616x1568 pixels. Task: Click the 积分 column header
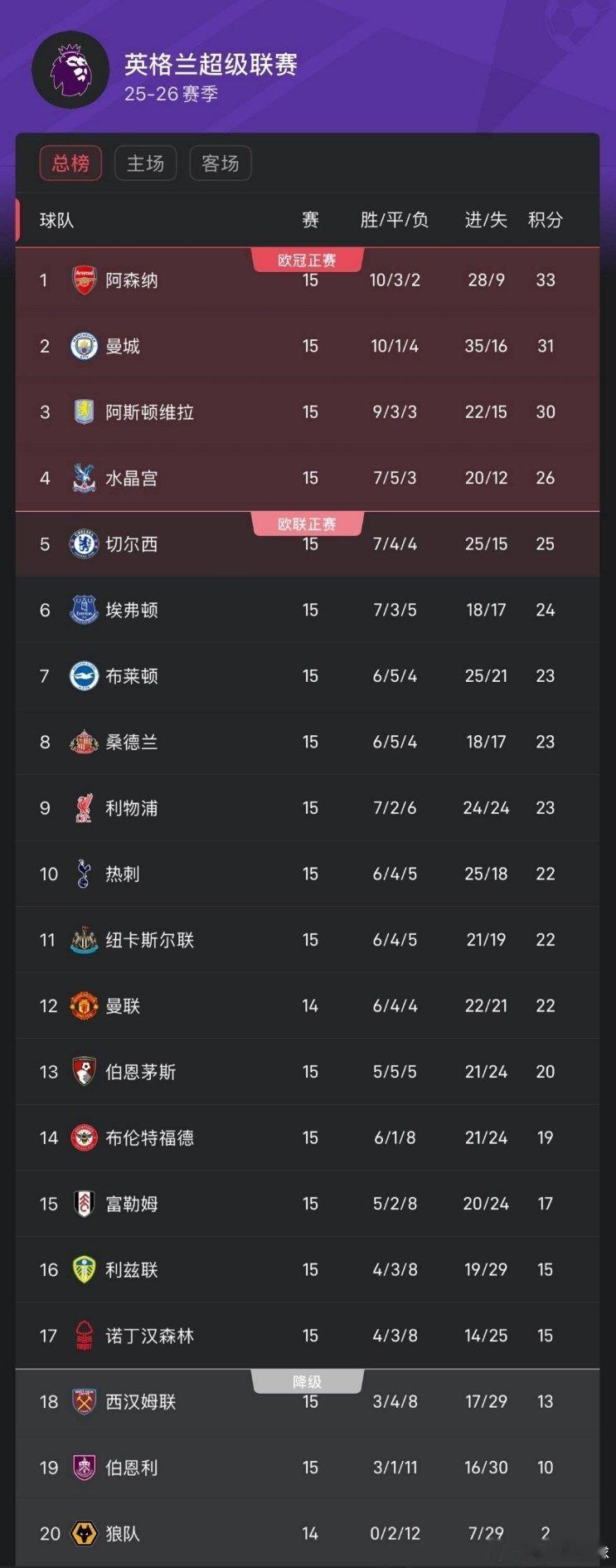point(546,220)
